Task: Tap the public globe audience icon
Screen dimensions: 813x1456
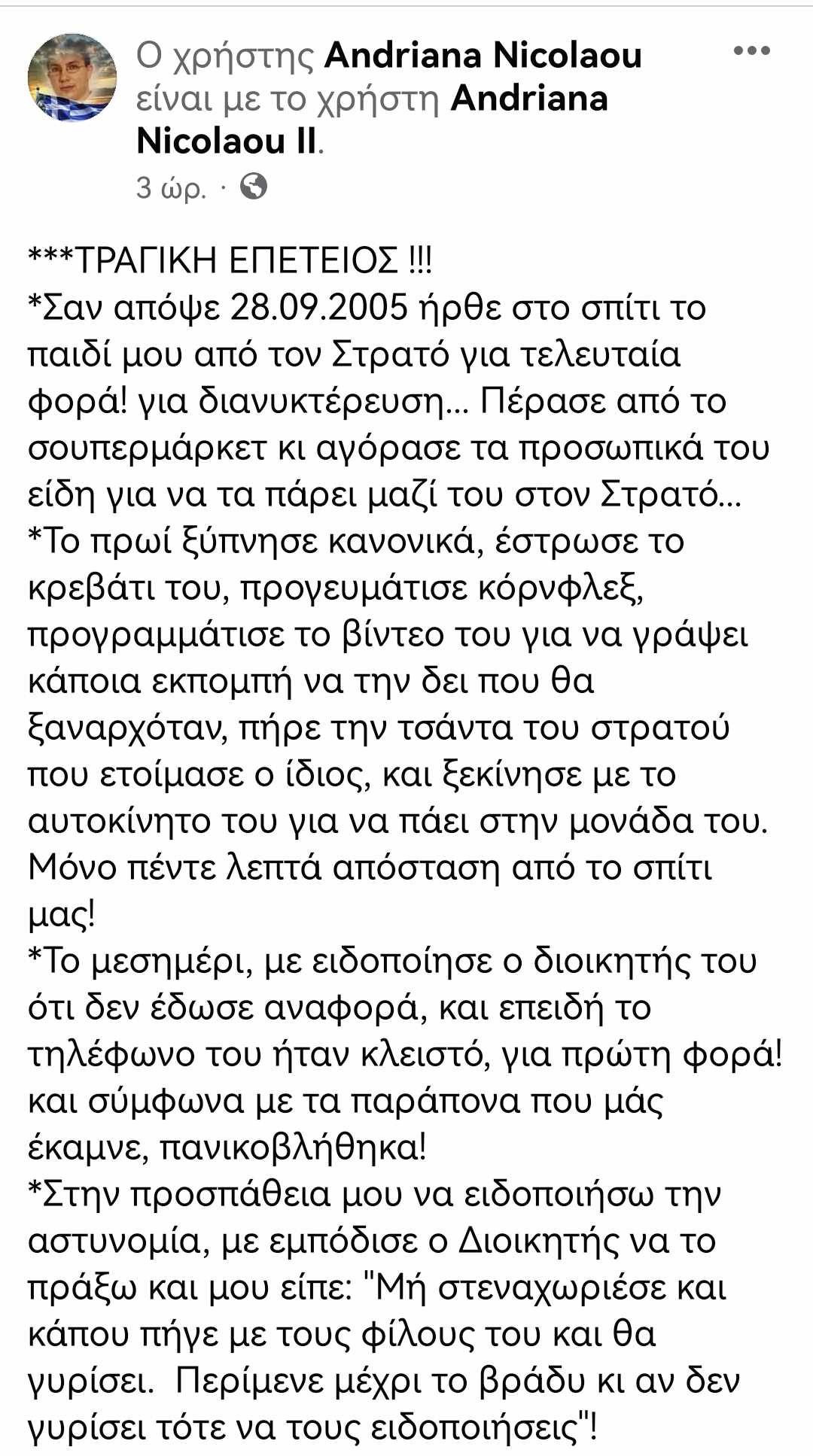Action: (x=254, y=186)
